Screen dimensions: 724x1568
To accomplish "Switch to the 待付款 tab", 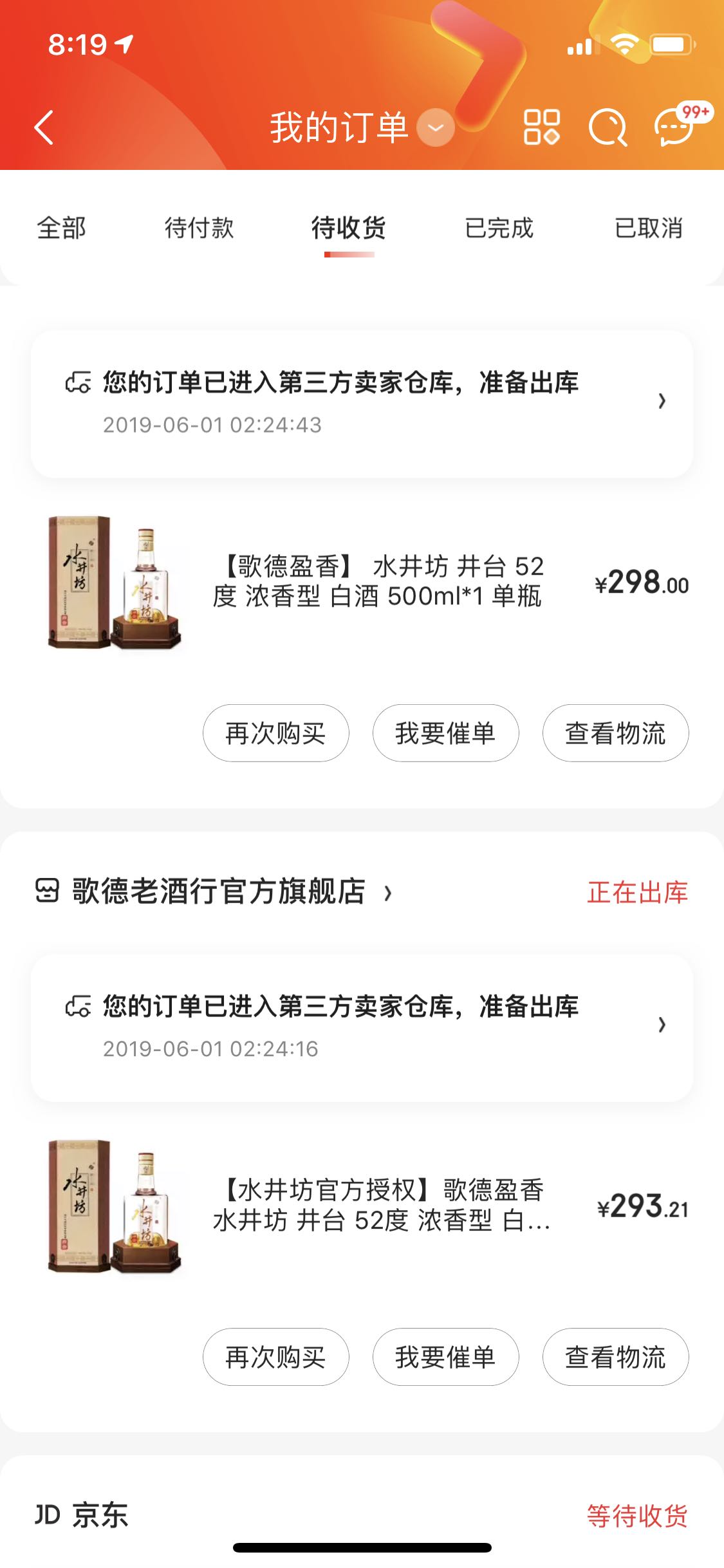I will pos(199,228).
